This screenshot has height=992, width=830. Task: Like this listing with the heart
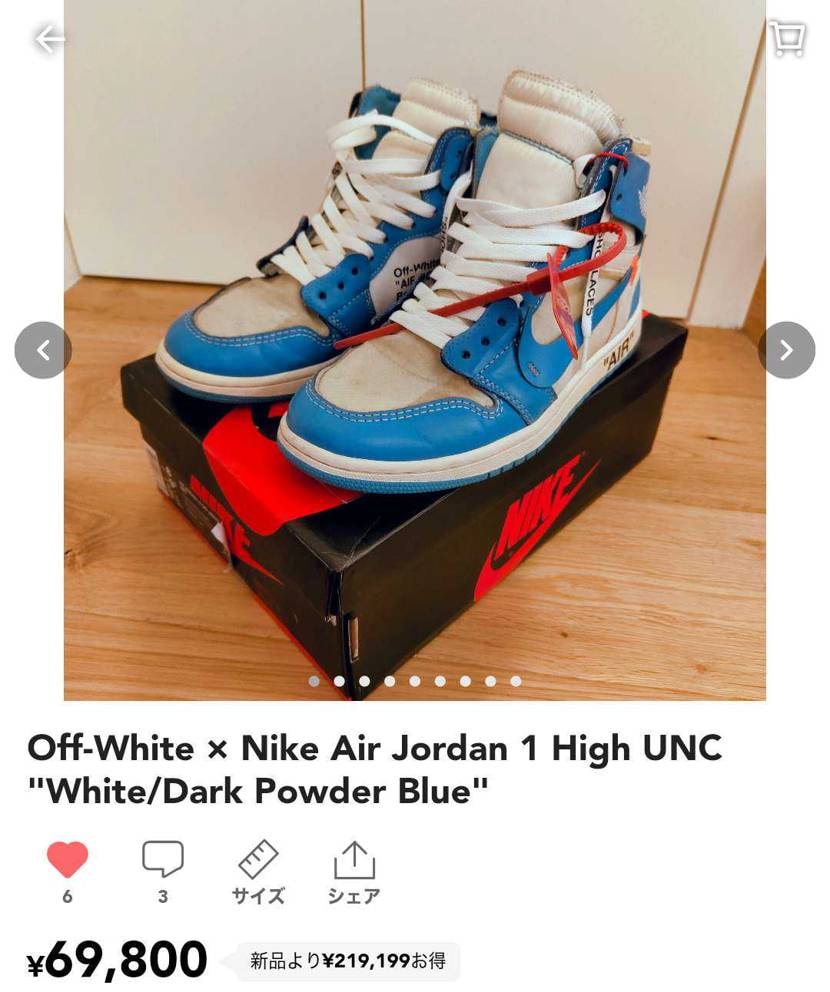(67, 860)
